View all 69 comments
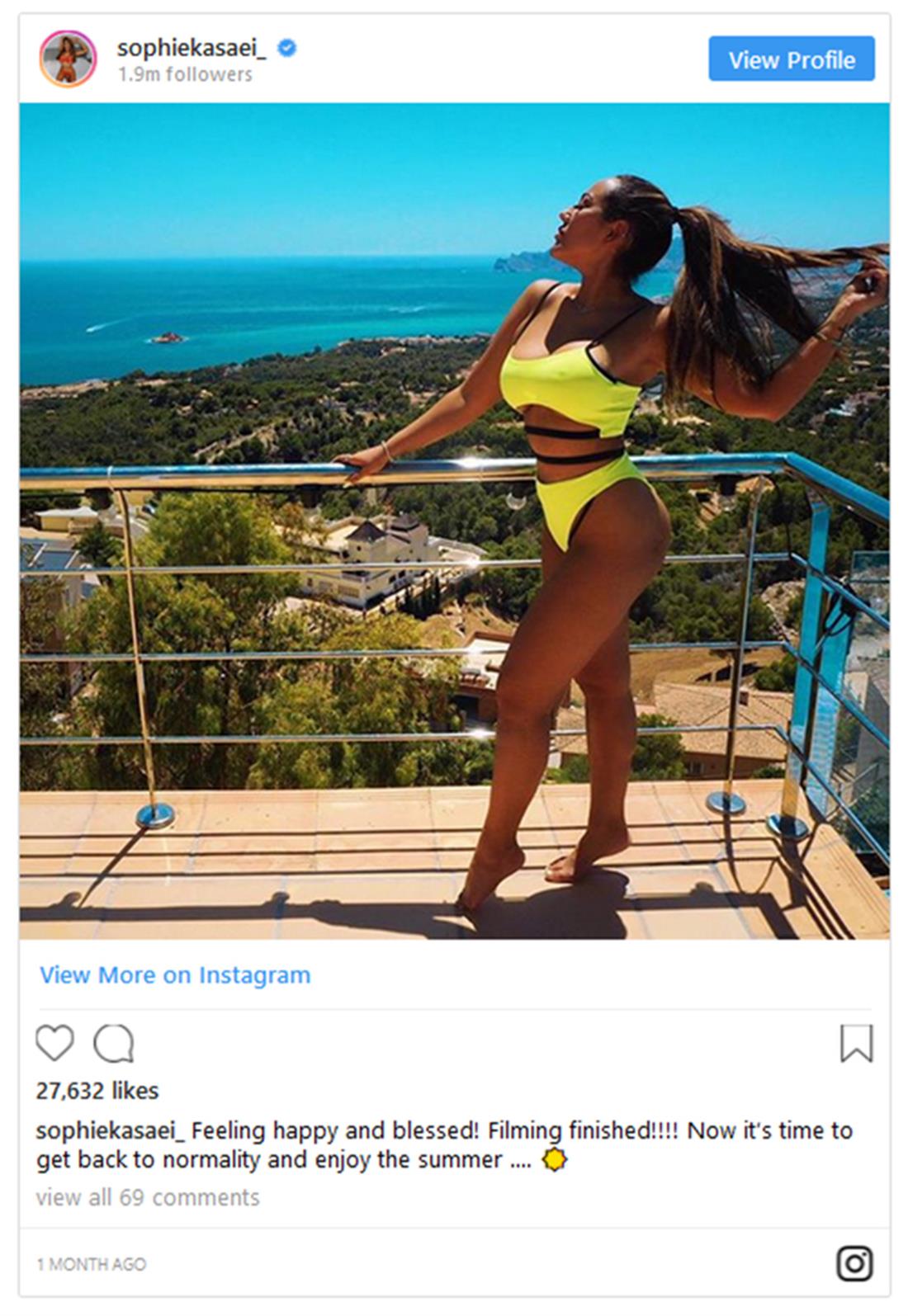 [148, 1197]
